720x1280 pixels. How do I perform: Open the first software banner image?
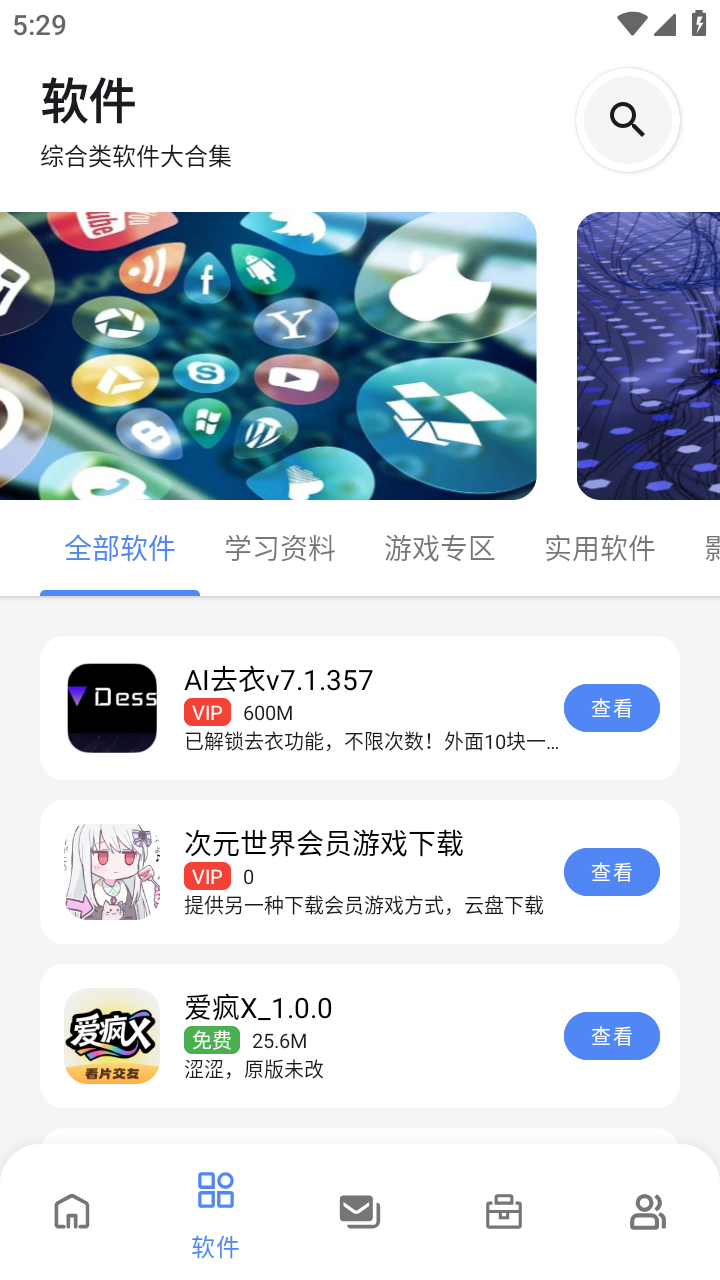click(x=267, y=355)
